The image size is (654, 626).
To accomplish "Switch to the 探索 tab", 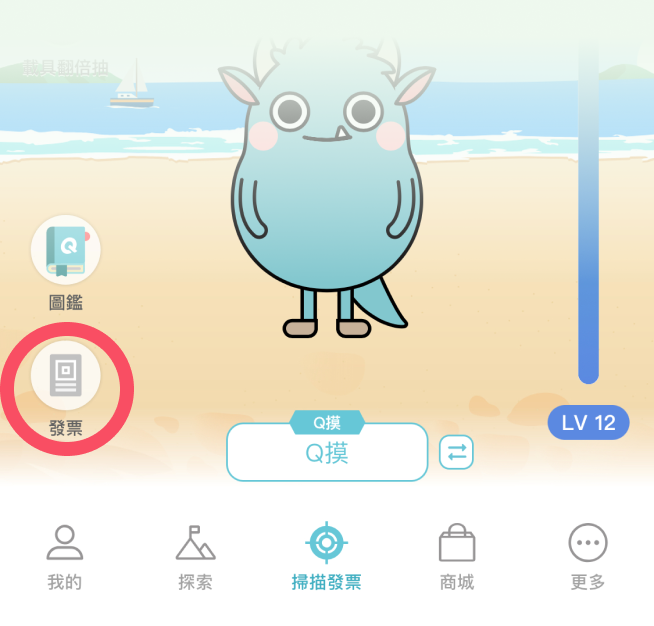I will [195, 557].
